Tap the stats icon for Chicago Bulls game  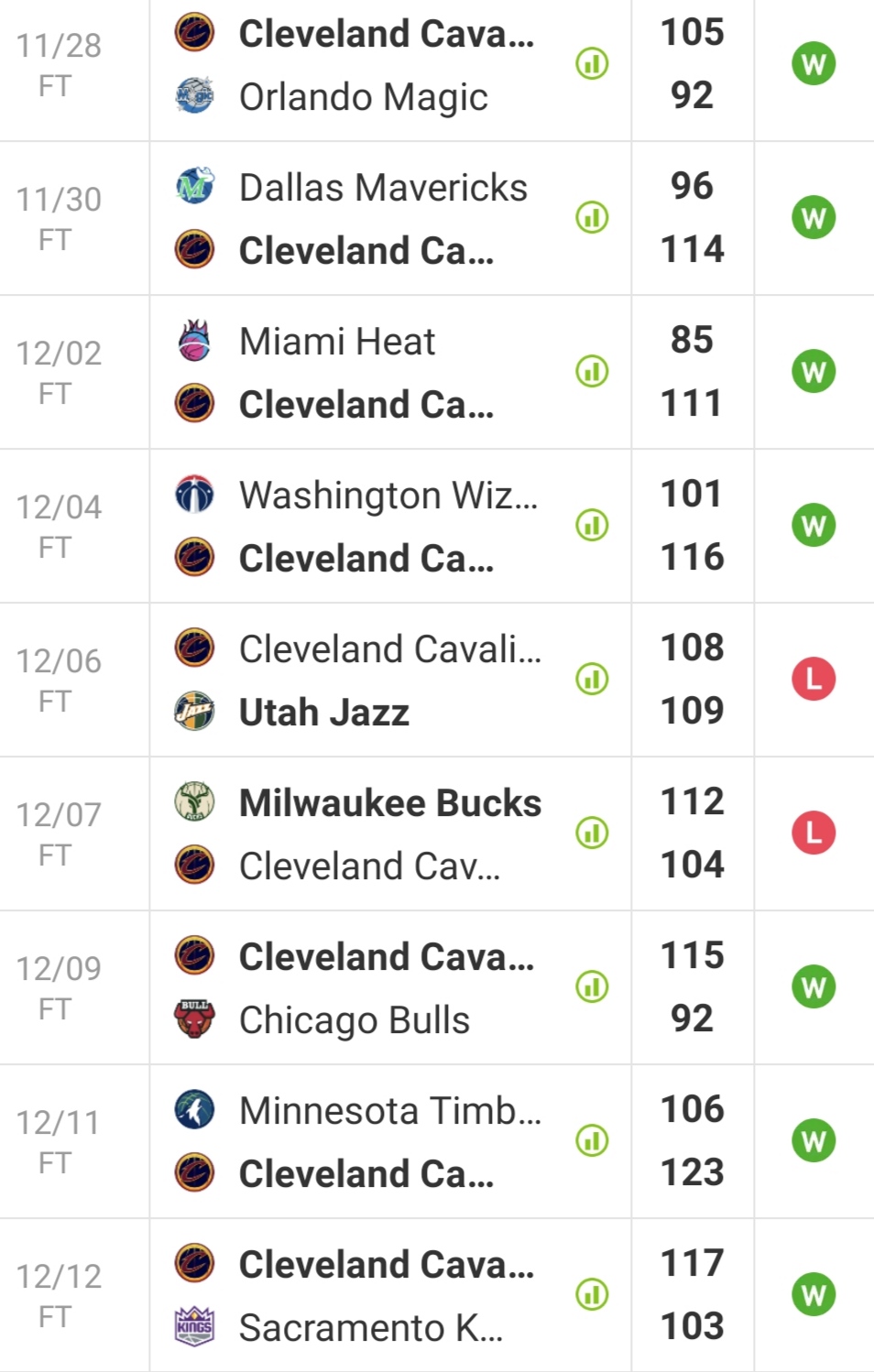[592, 987]
